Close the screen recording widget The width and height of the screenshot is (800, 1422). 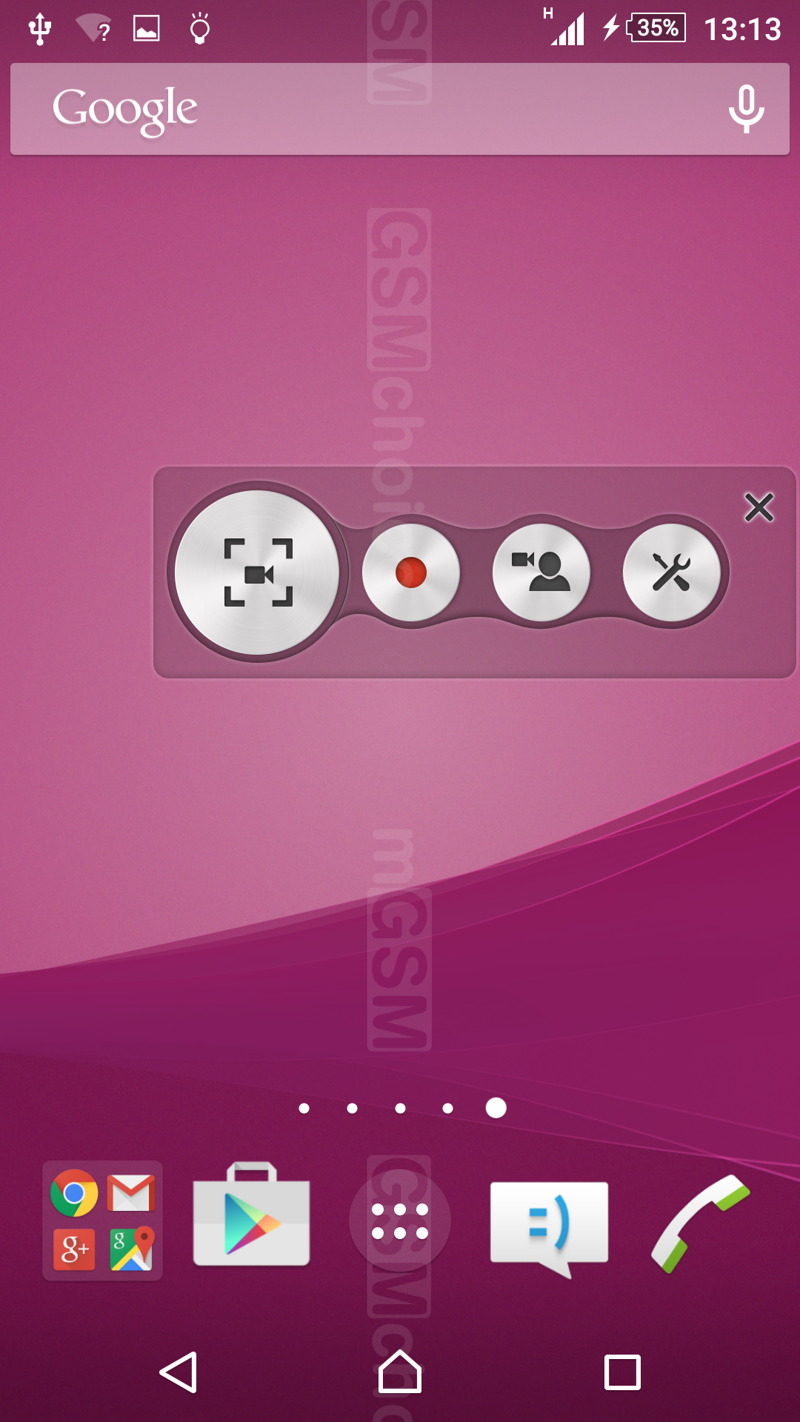click(759, 507)
